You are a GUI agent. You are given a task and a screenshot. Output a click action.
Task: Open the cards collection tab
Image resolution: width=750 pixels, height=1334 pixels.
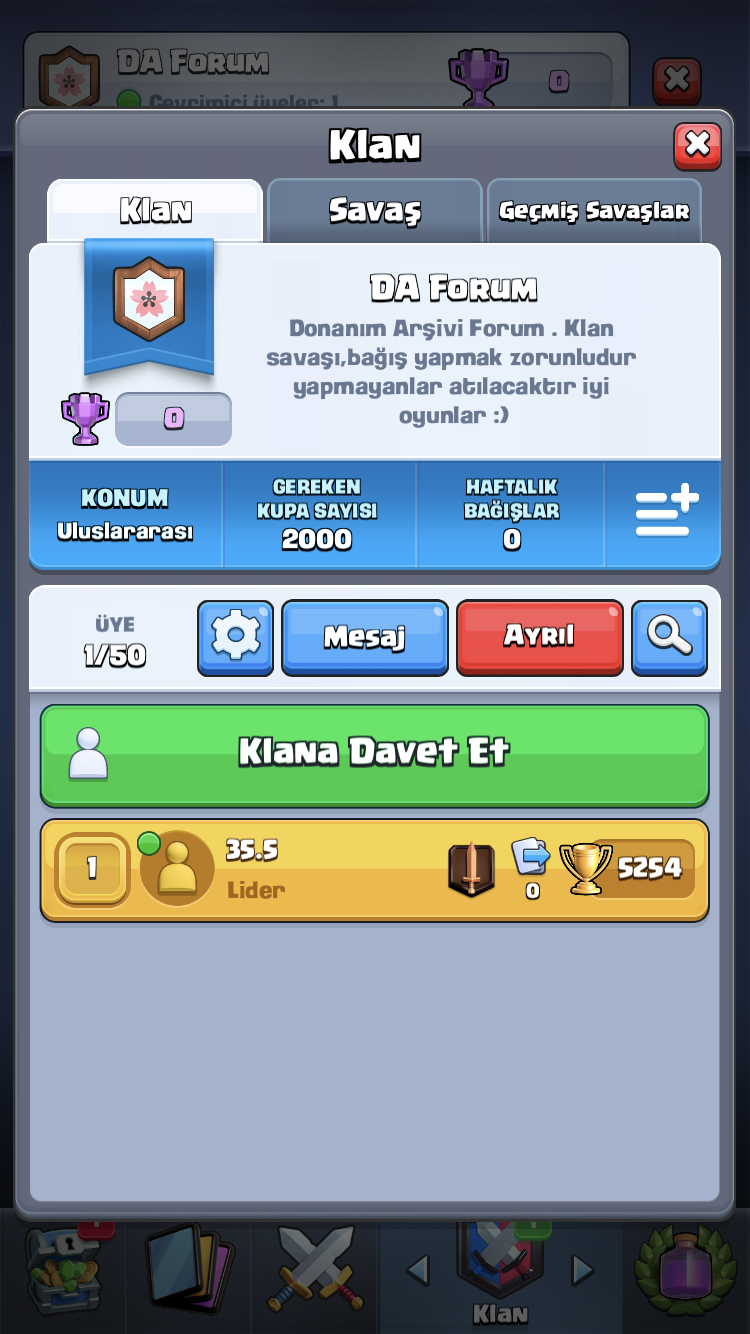click(x=189, y=1269)
